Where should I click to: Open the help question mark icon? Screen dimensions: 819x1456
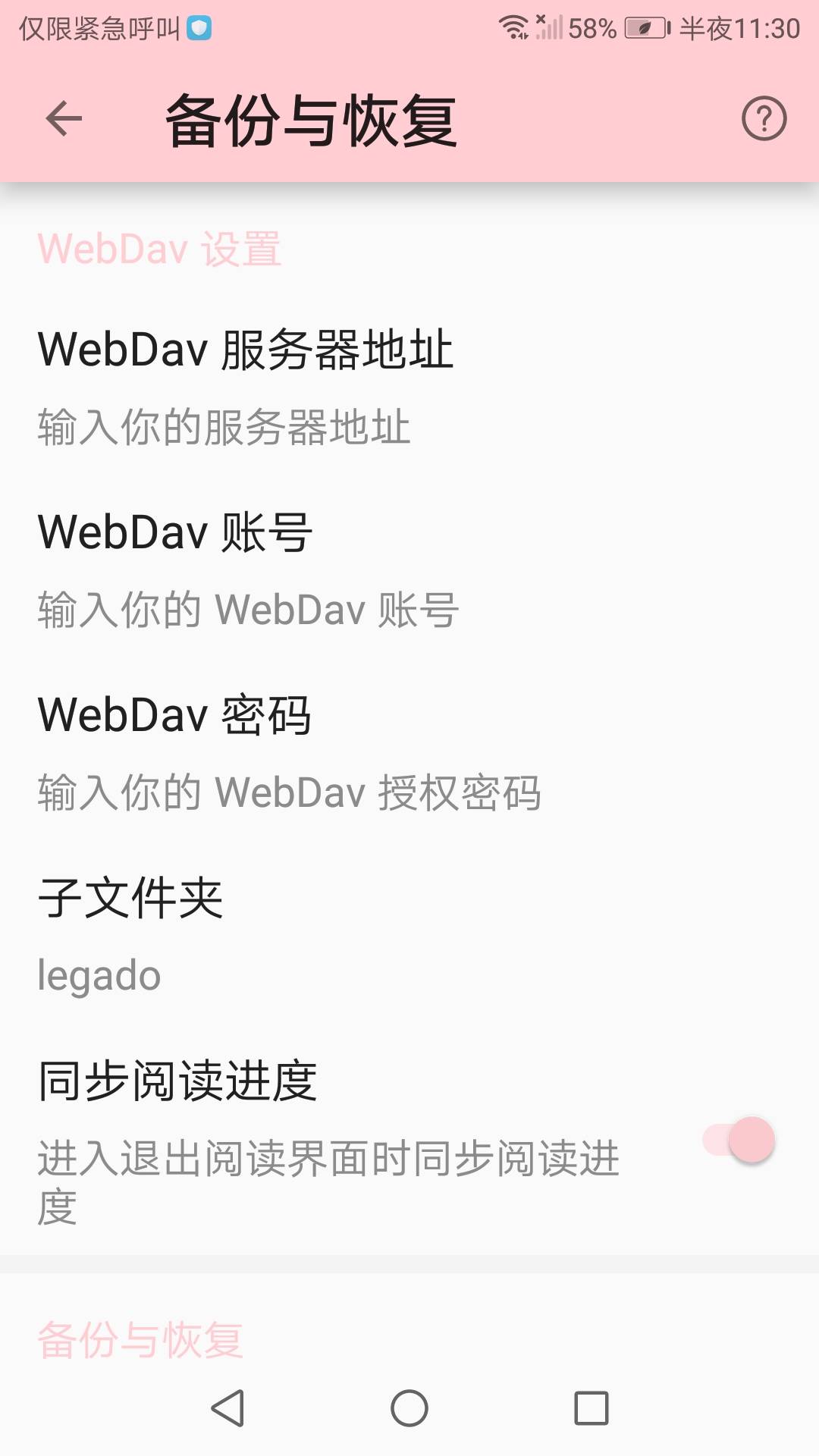point(764,118)
